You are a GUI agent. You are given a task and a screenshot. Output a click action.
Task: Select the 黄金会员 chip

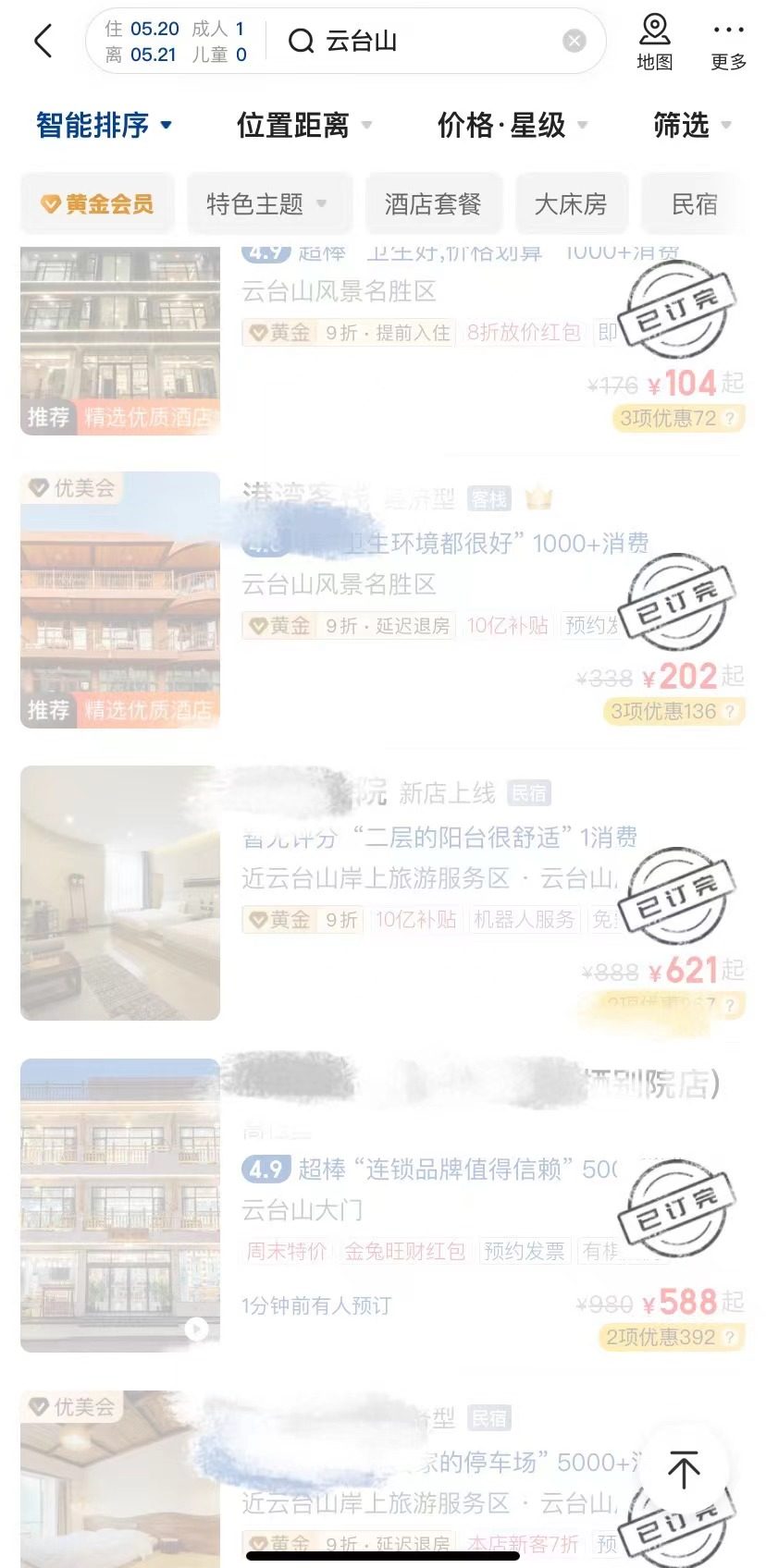tap(97, 203)
